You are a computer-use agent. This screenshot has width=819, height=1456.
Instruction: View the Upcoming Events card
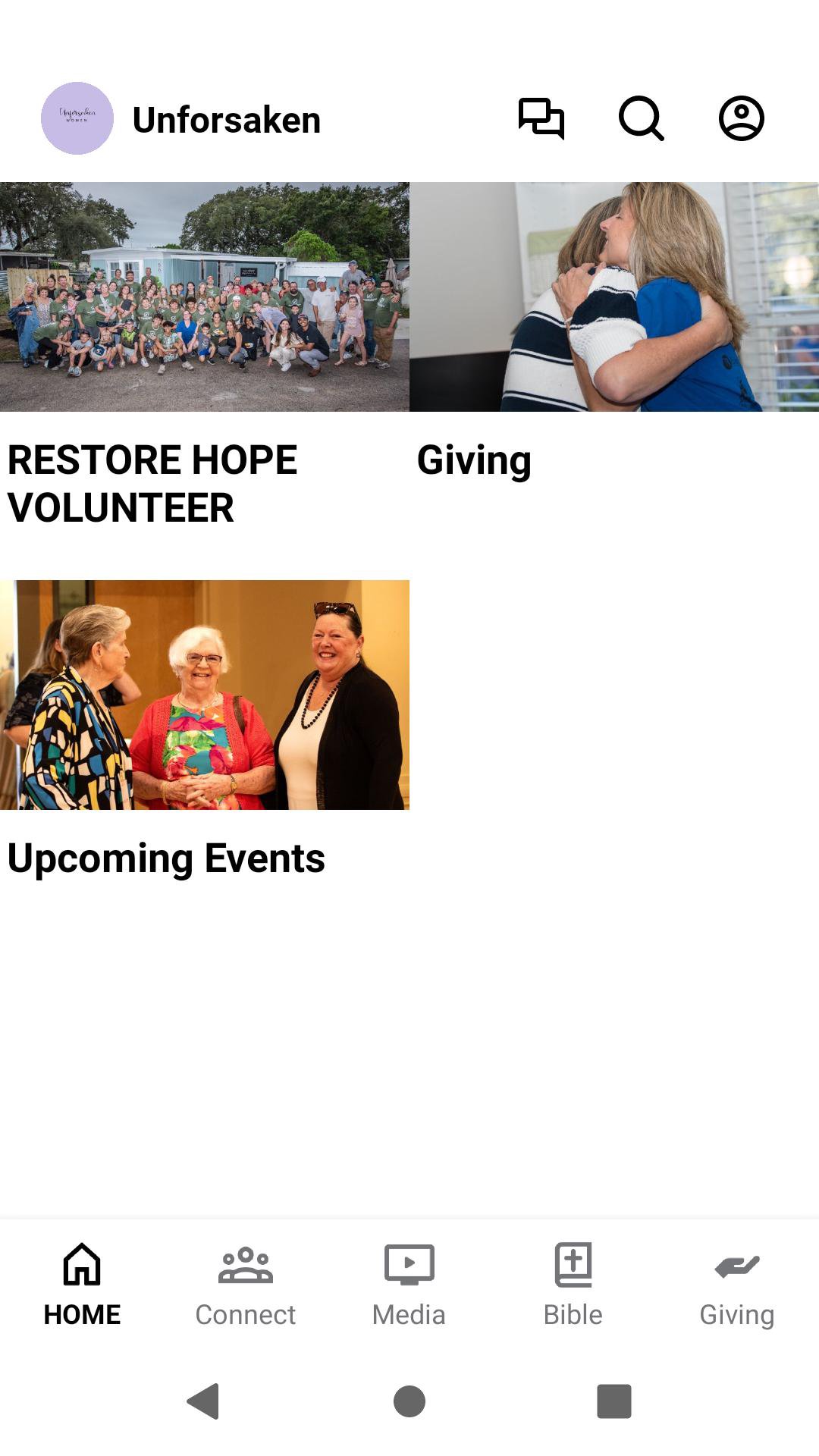(205, 695)
